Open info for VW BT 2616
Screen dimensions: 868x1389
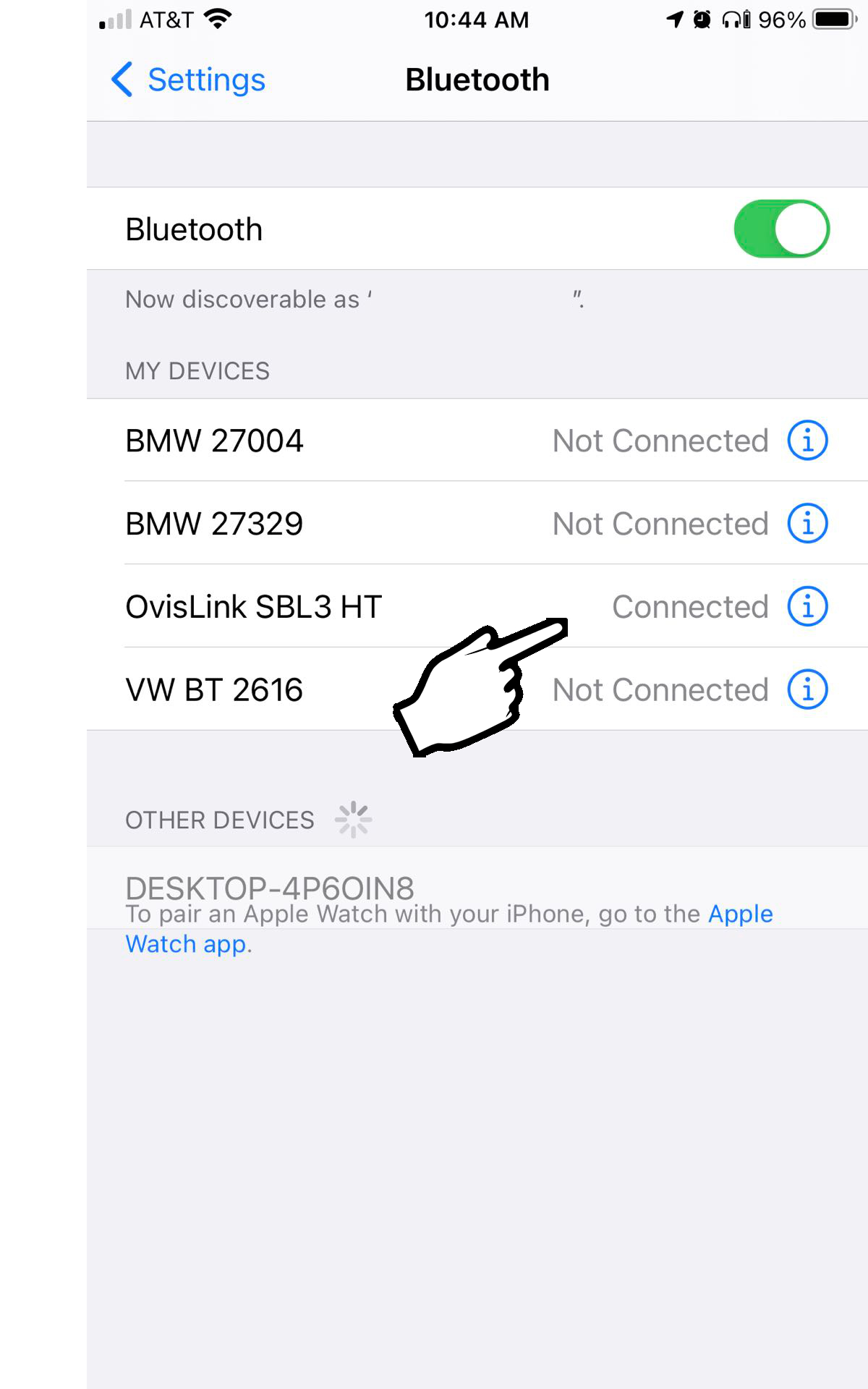[807, 689]
